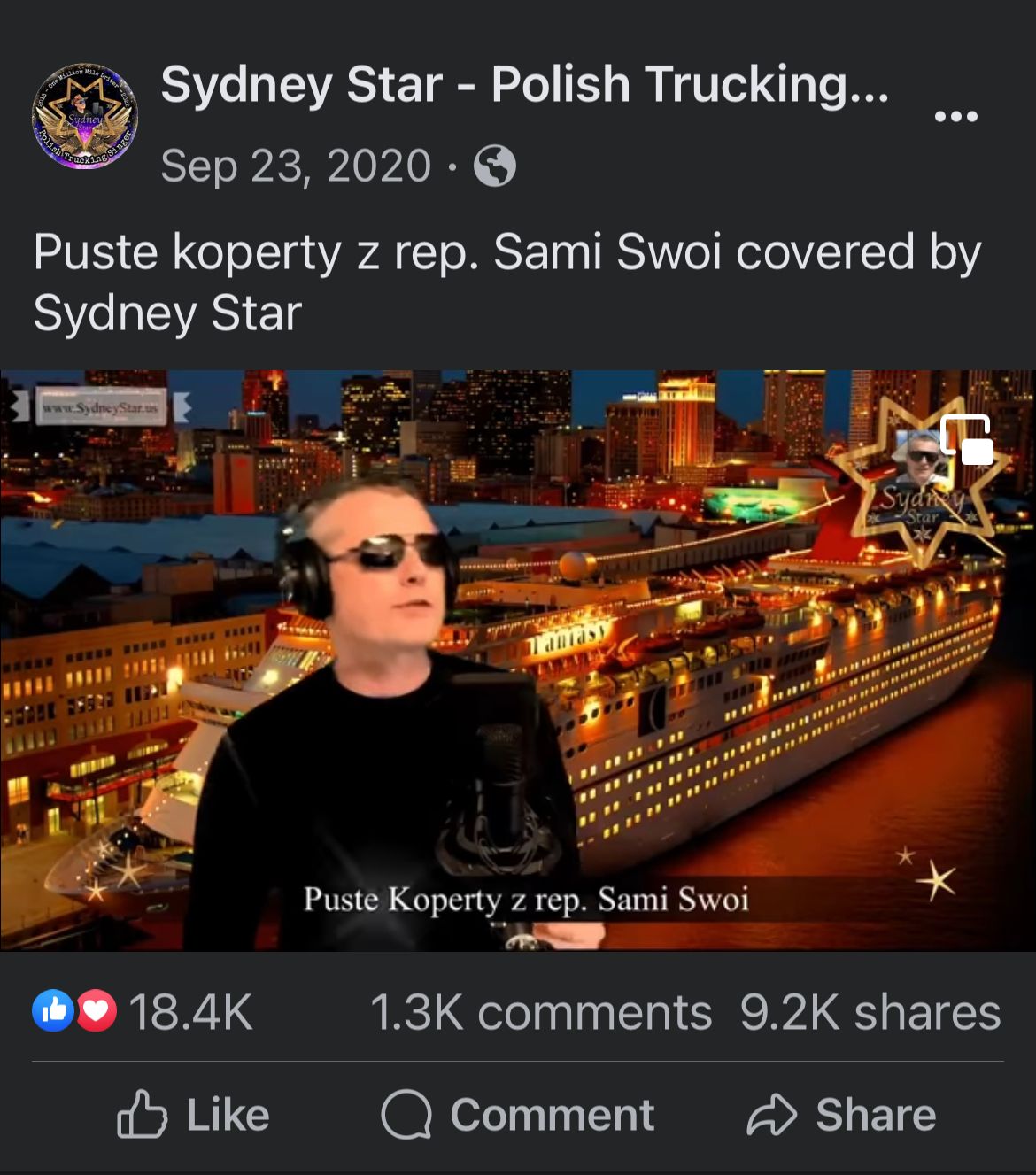Open Sydney Star - Polish Trucking page name

click(x=524, y=85)
